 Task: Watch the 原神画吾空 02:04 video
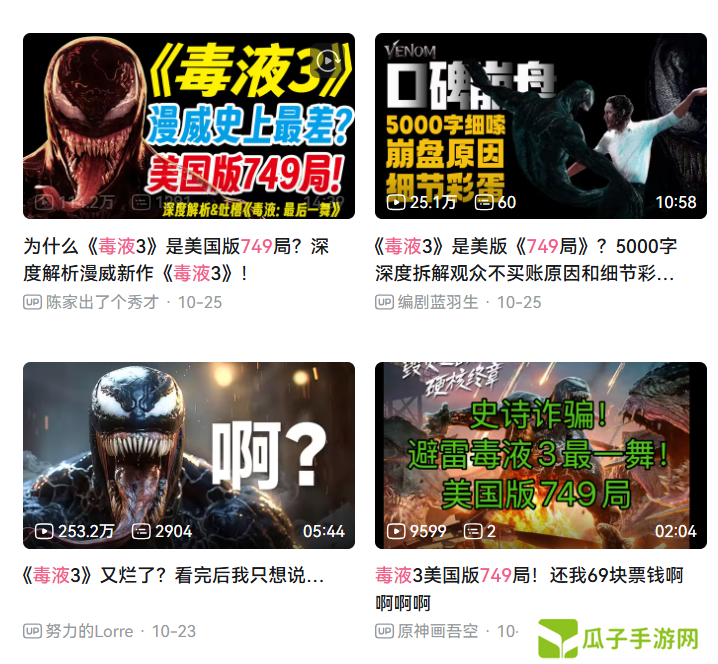[540, 455]
